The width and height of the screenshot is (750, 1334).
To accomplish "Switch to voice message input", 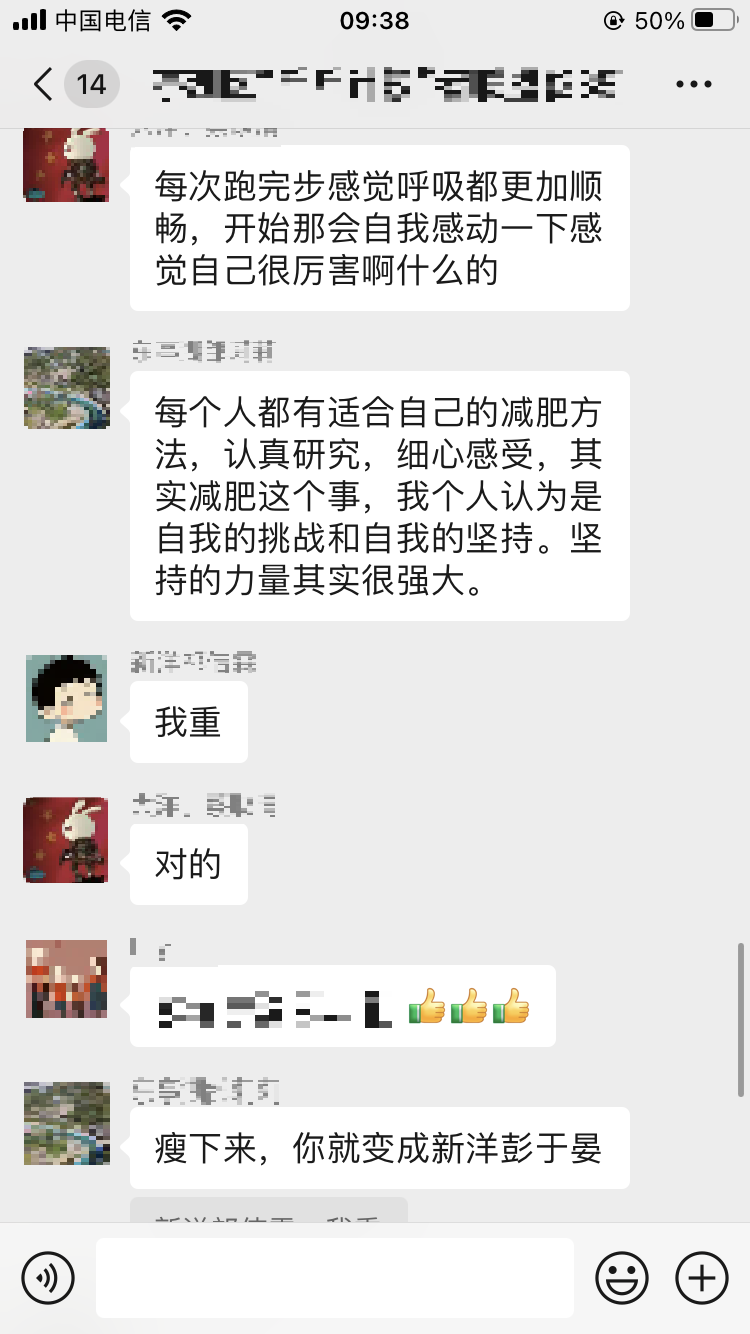I will (48, 1278).
